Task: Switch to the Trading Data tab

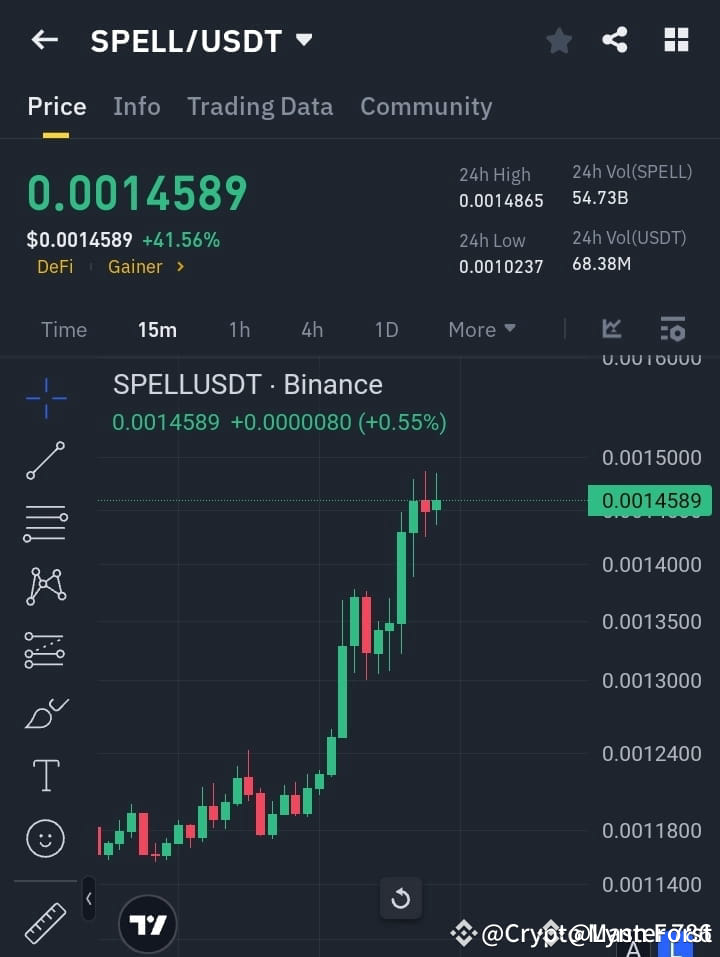Action: click(260, 106)
